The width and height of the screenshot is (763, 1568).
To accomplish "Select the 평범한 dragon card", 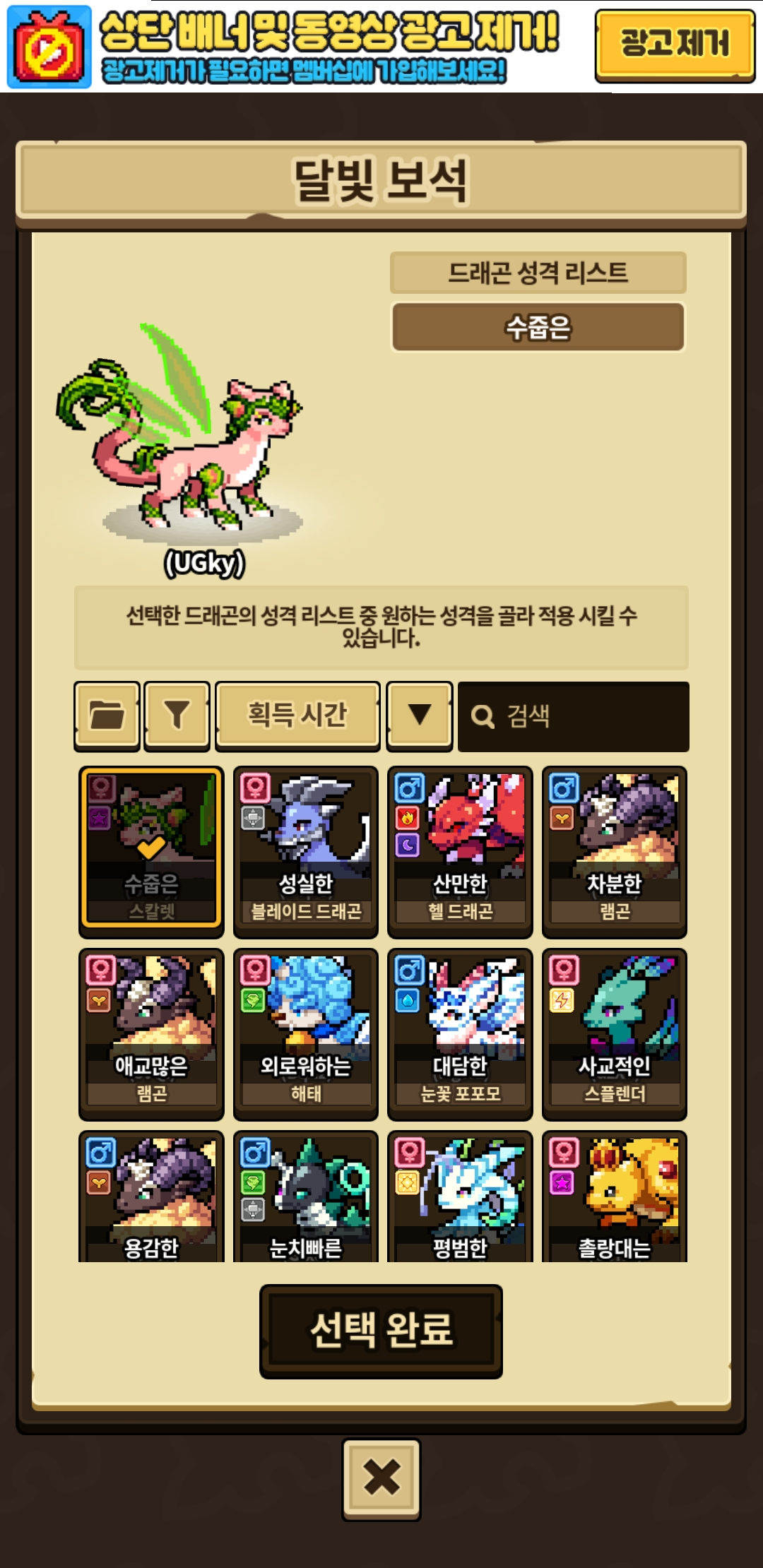I will (x=460, y=1196).
